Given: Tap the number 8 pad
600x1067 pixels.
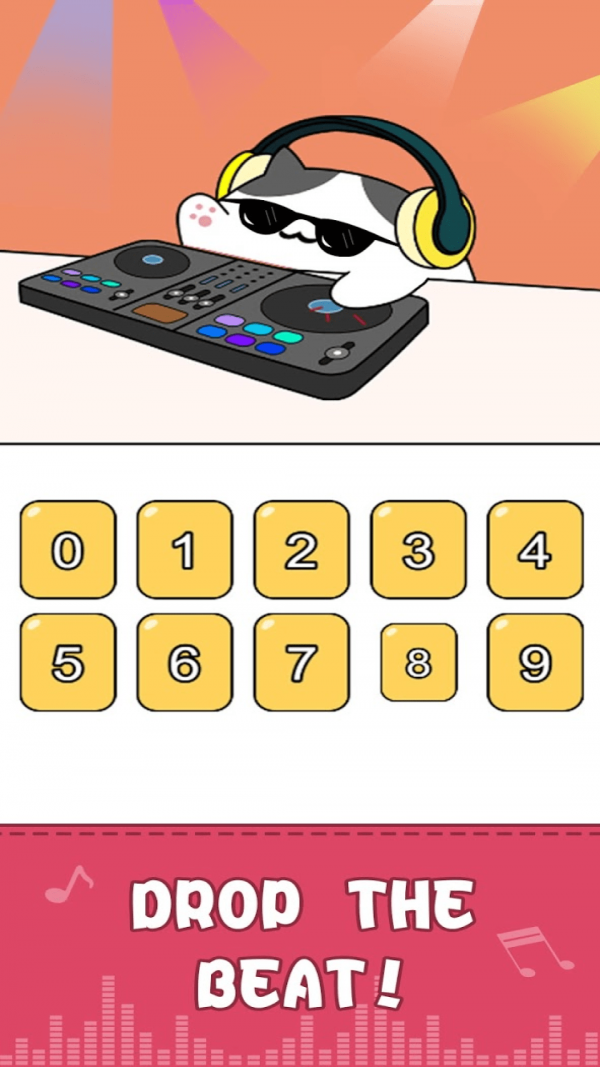Looking at the screenshot, I should [x=418, y=662].
